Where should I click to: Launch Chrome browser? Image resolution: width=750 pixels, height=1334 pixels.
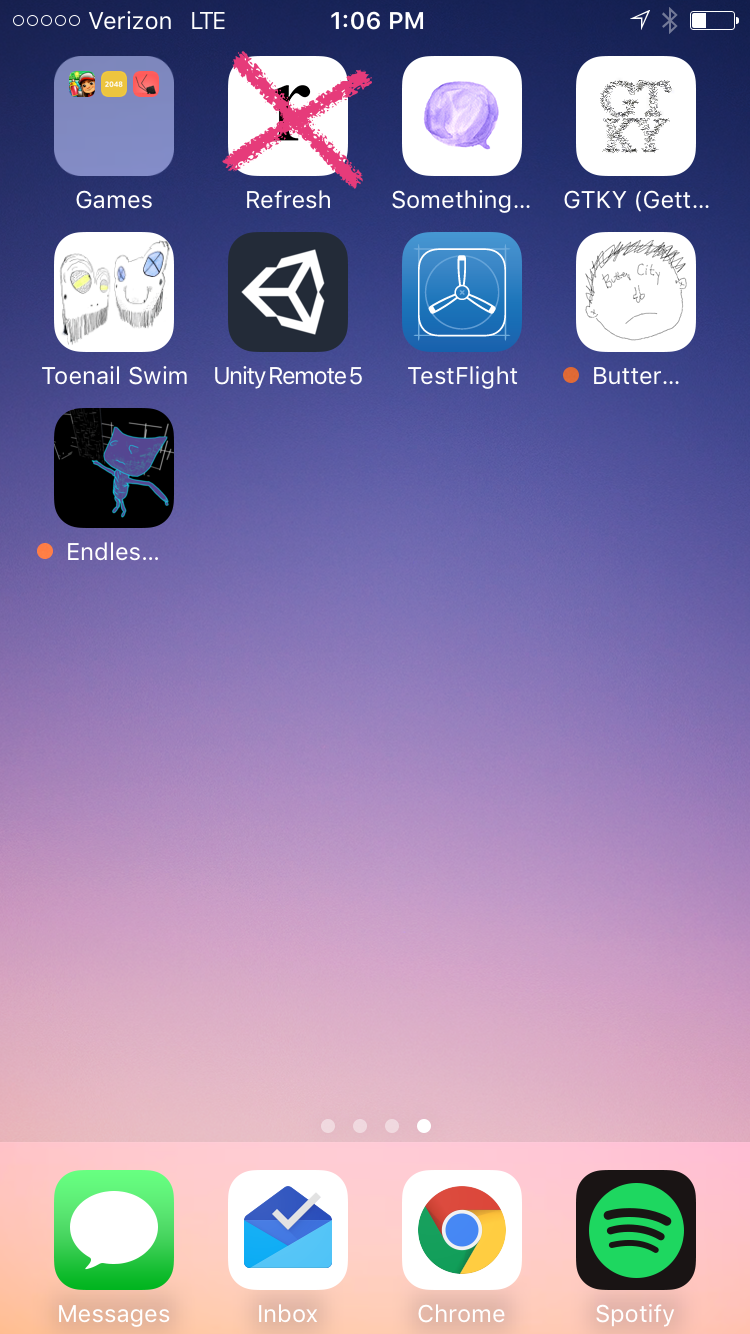(x=462, y=1230)
